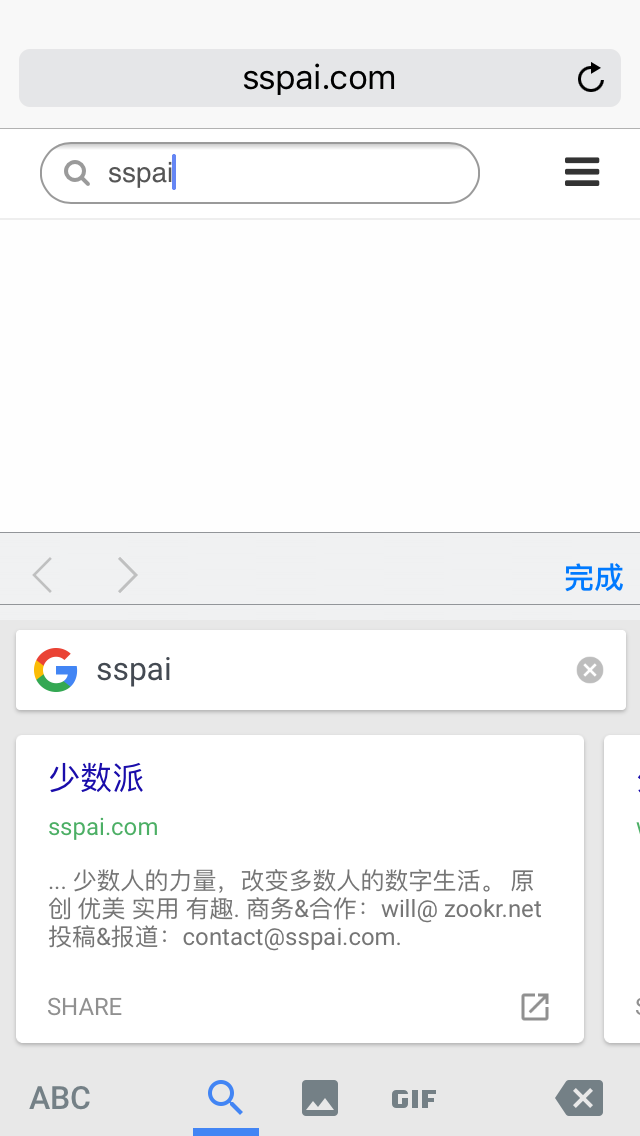Open 少数派 result in browser icon
This screenshot has height=1136, width=640.
[x=535, y=1006]
